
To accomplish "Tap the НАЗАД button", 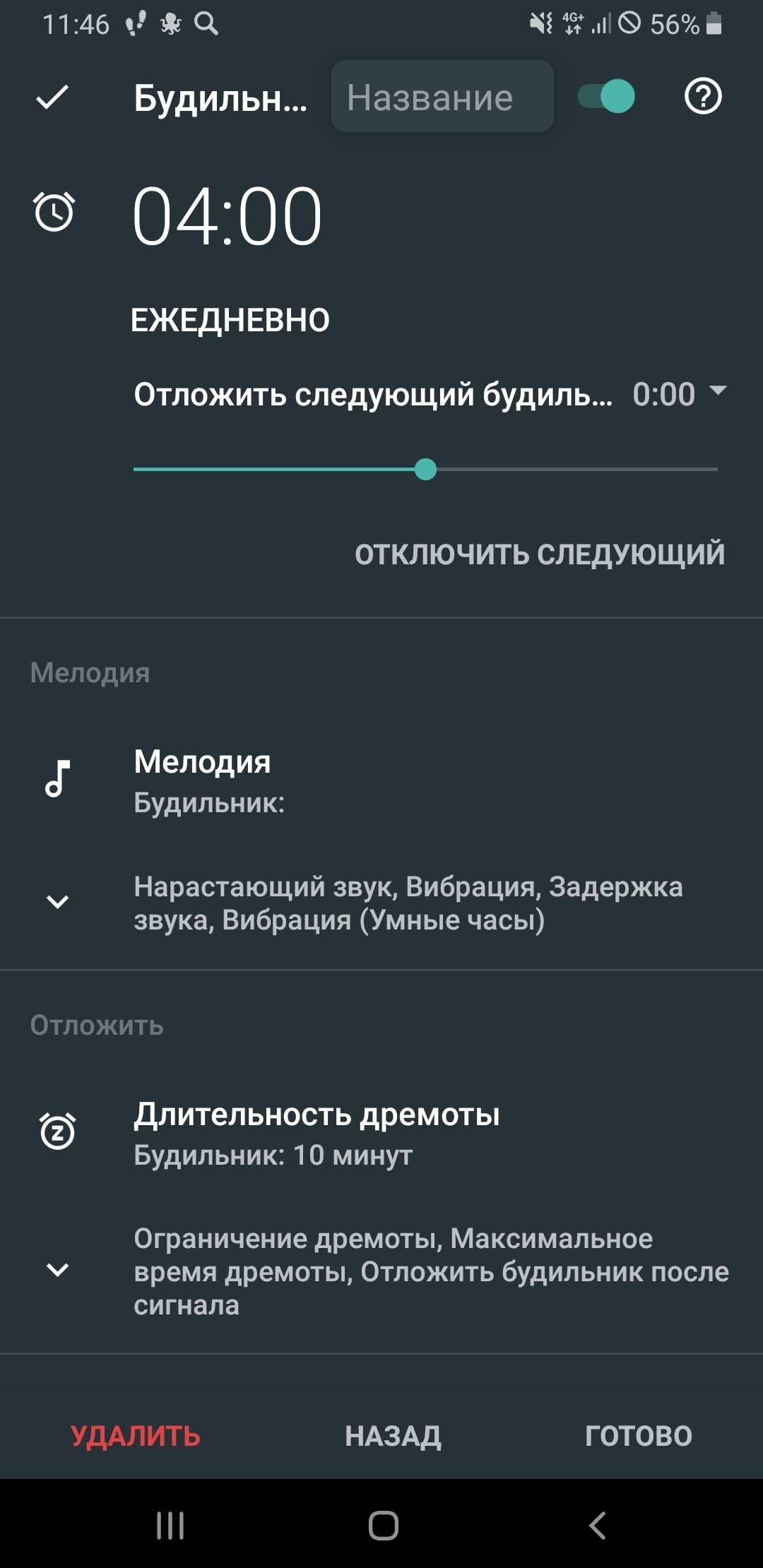I will [x=393, y=1436].
